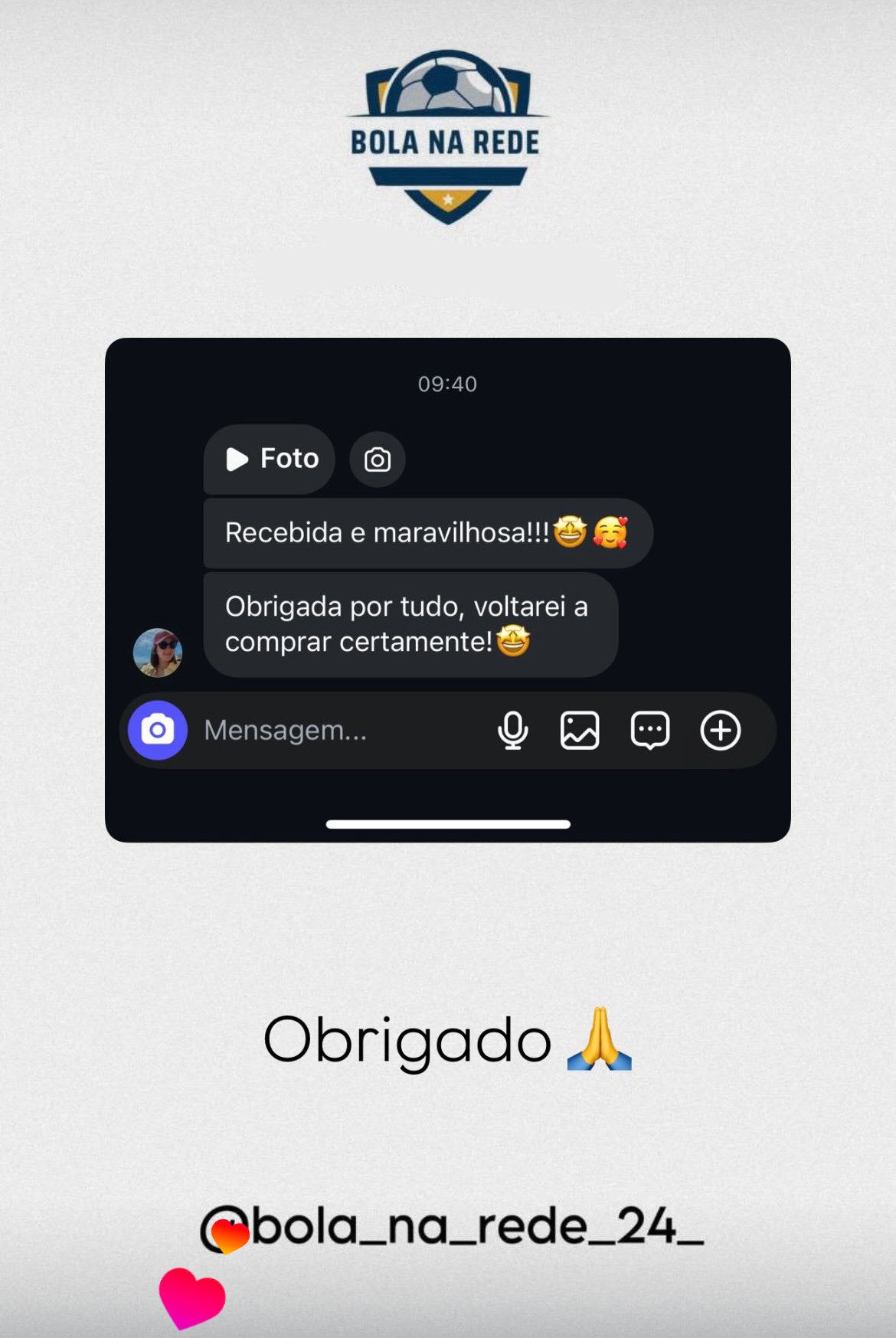Tap the play icon on the Foto attachment

[236, 459]
